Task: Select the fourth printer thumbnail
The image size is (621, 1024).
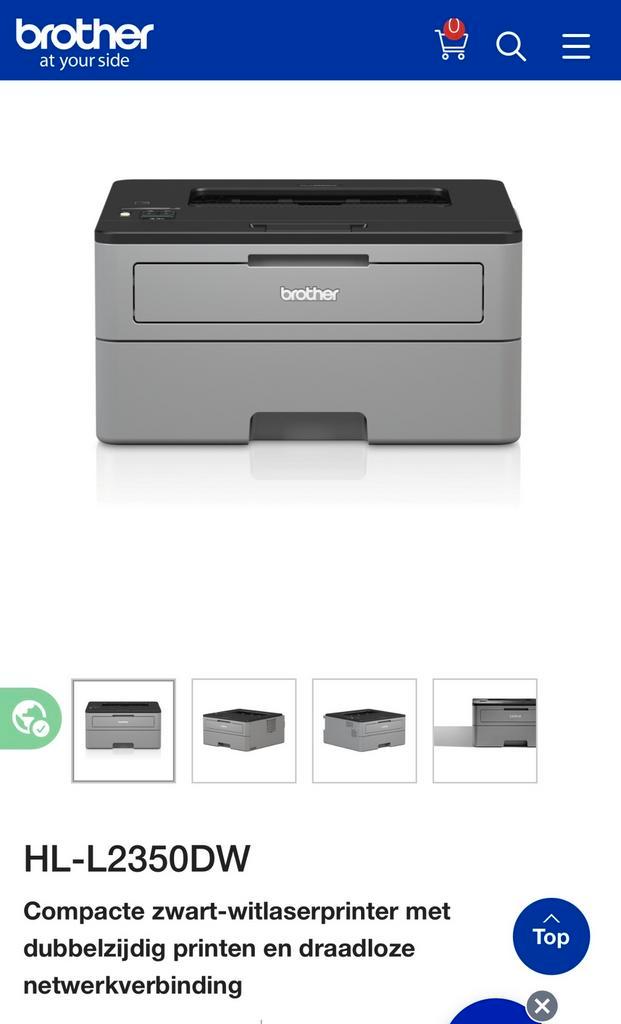Action: pyautogui.click(x=485, y=730)
